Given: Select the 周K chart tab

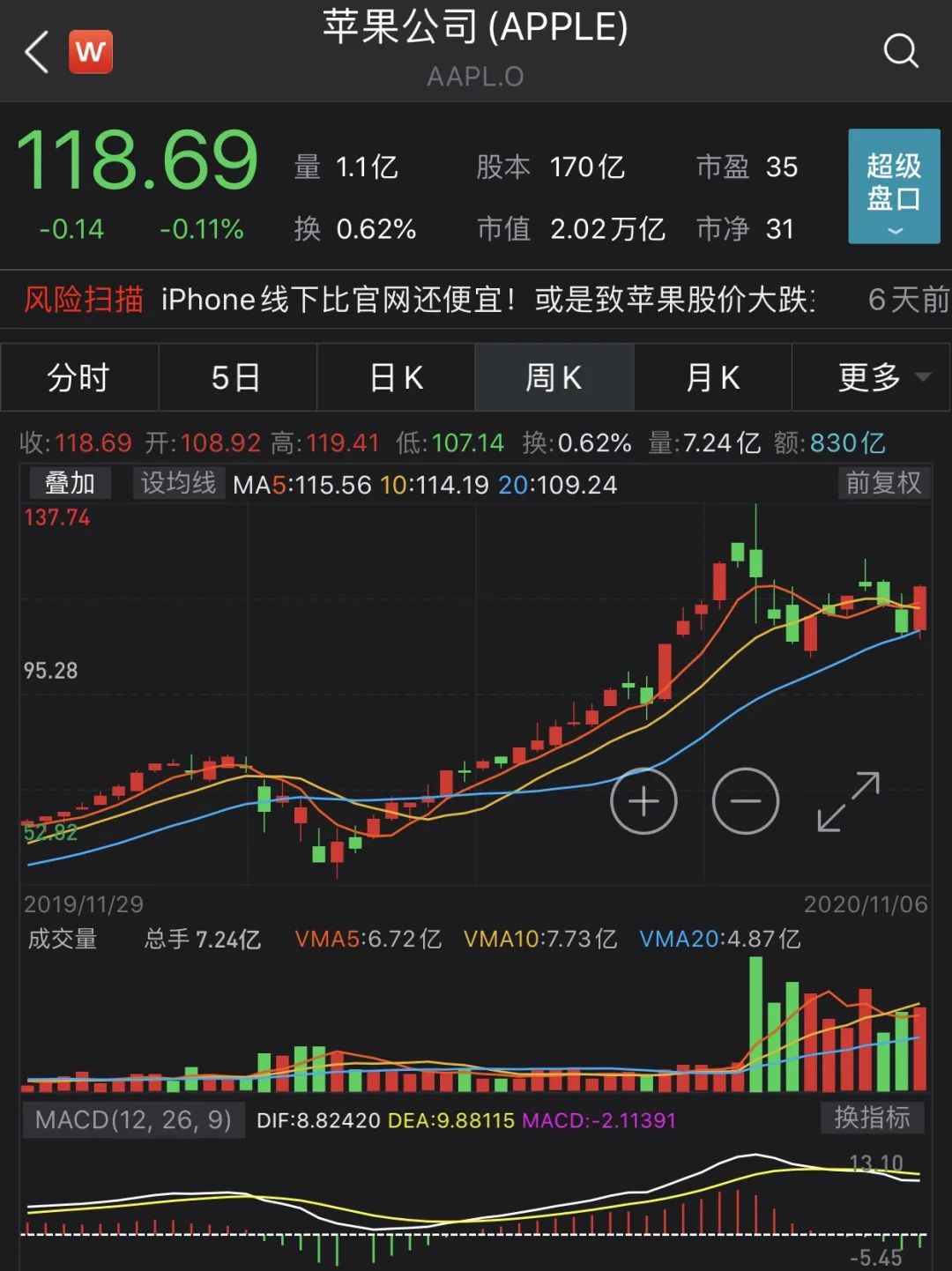Looking at the screenshot, I should (554, 378).
